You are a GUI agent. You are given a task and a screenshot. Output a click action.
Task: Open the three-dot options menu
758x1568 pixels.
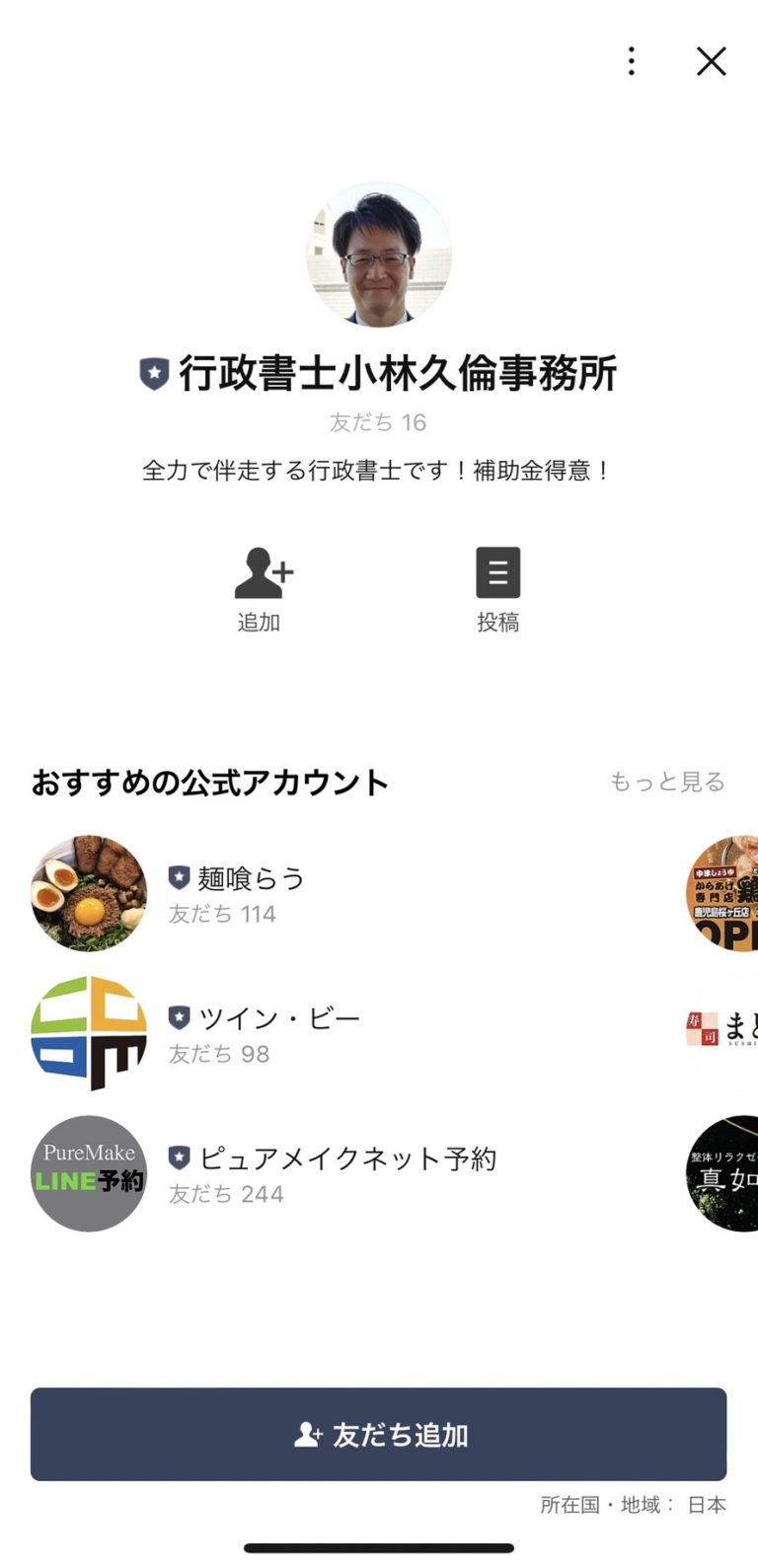tap(631, 61)
